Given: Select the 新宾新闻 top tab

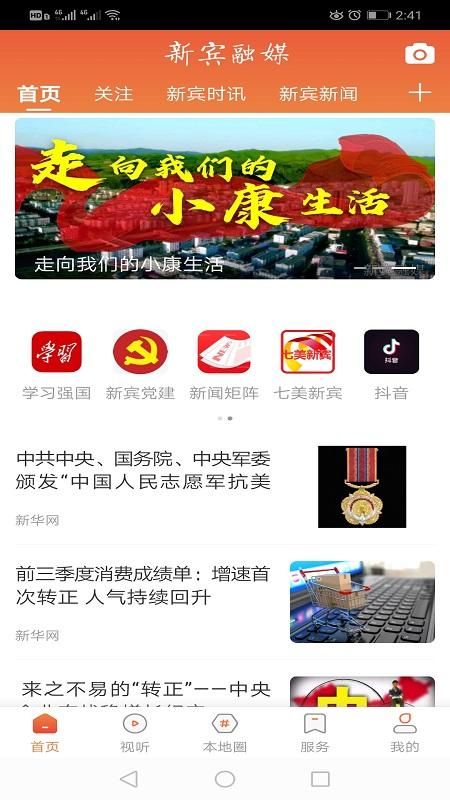Looking at the screenshot, I should [318, 94].
